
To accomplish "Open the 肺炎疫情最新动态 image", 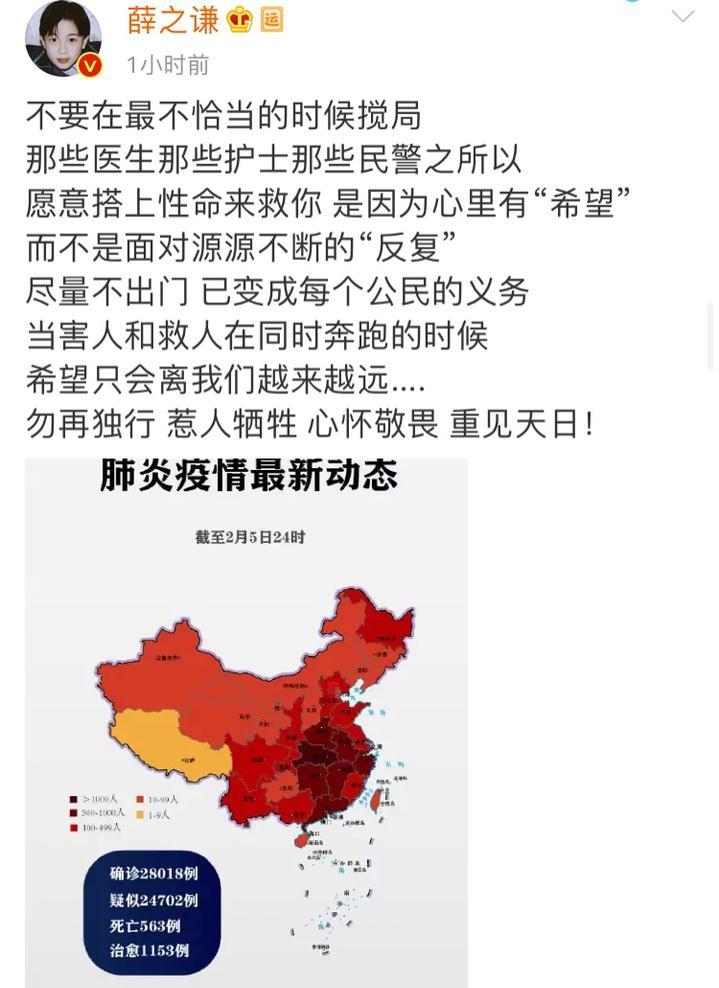I will (246, 720).
